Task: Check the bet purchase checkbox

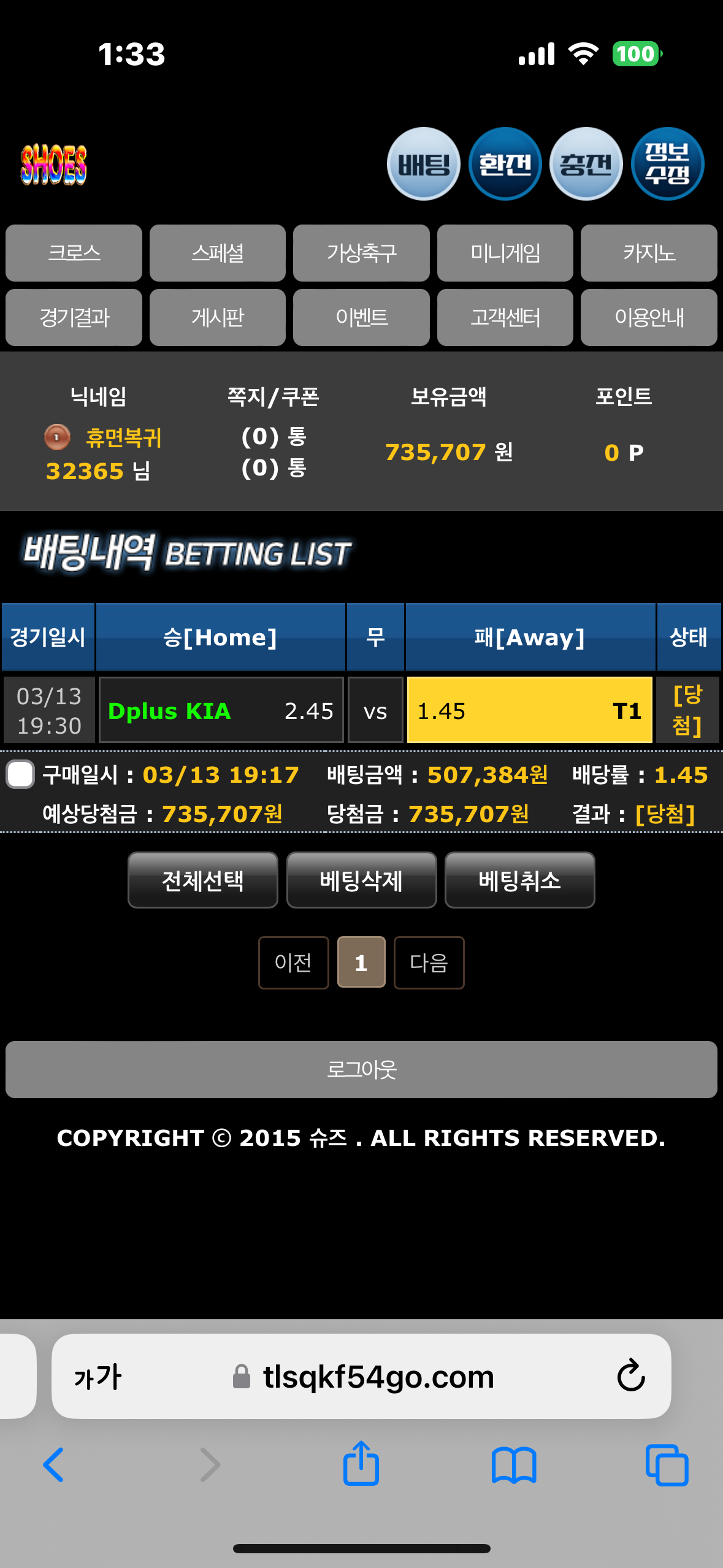Action: (20, 774)
